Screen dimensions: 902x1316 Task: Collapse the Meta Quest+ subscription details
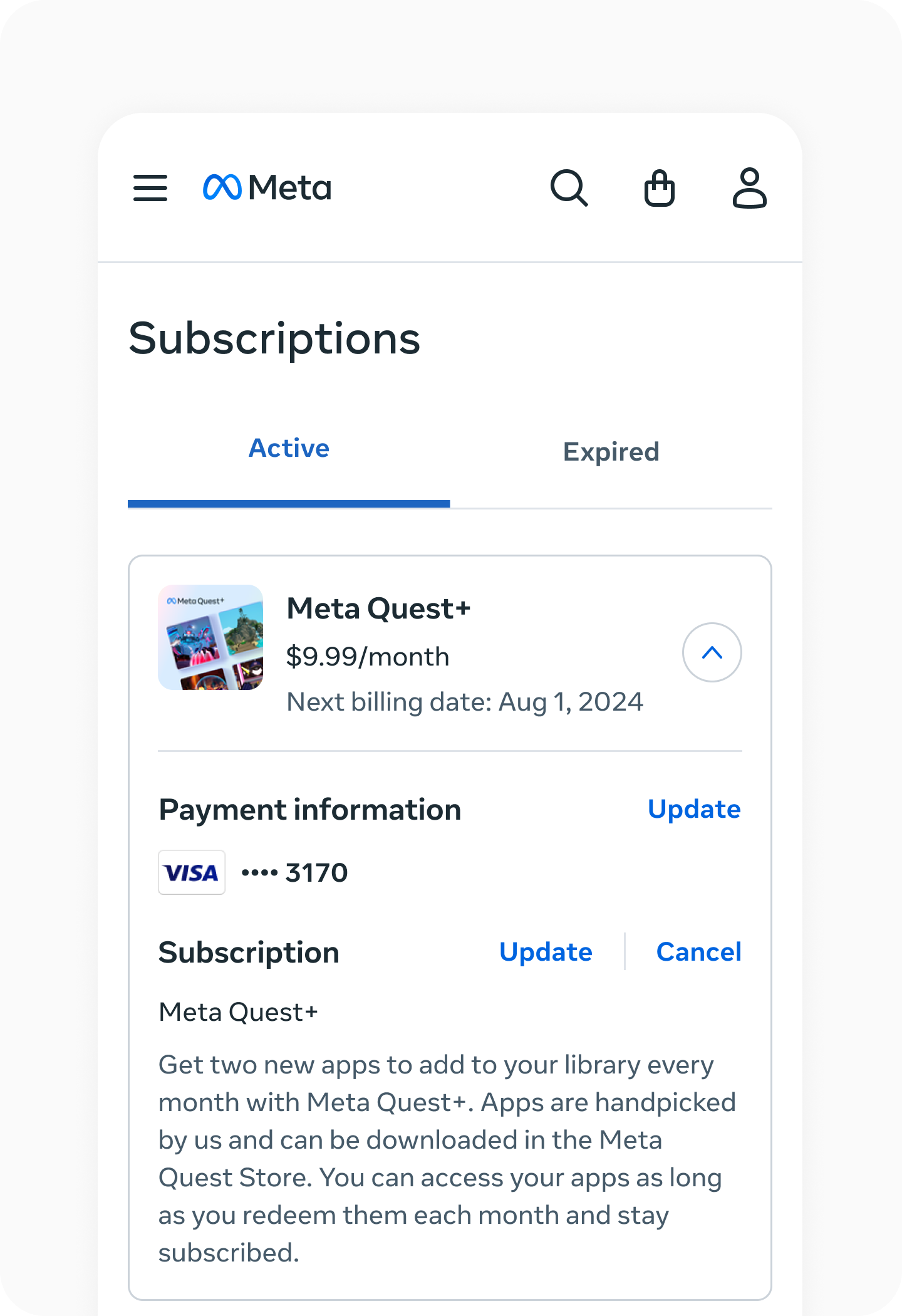(x=712, y=652)
